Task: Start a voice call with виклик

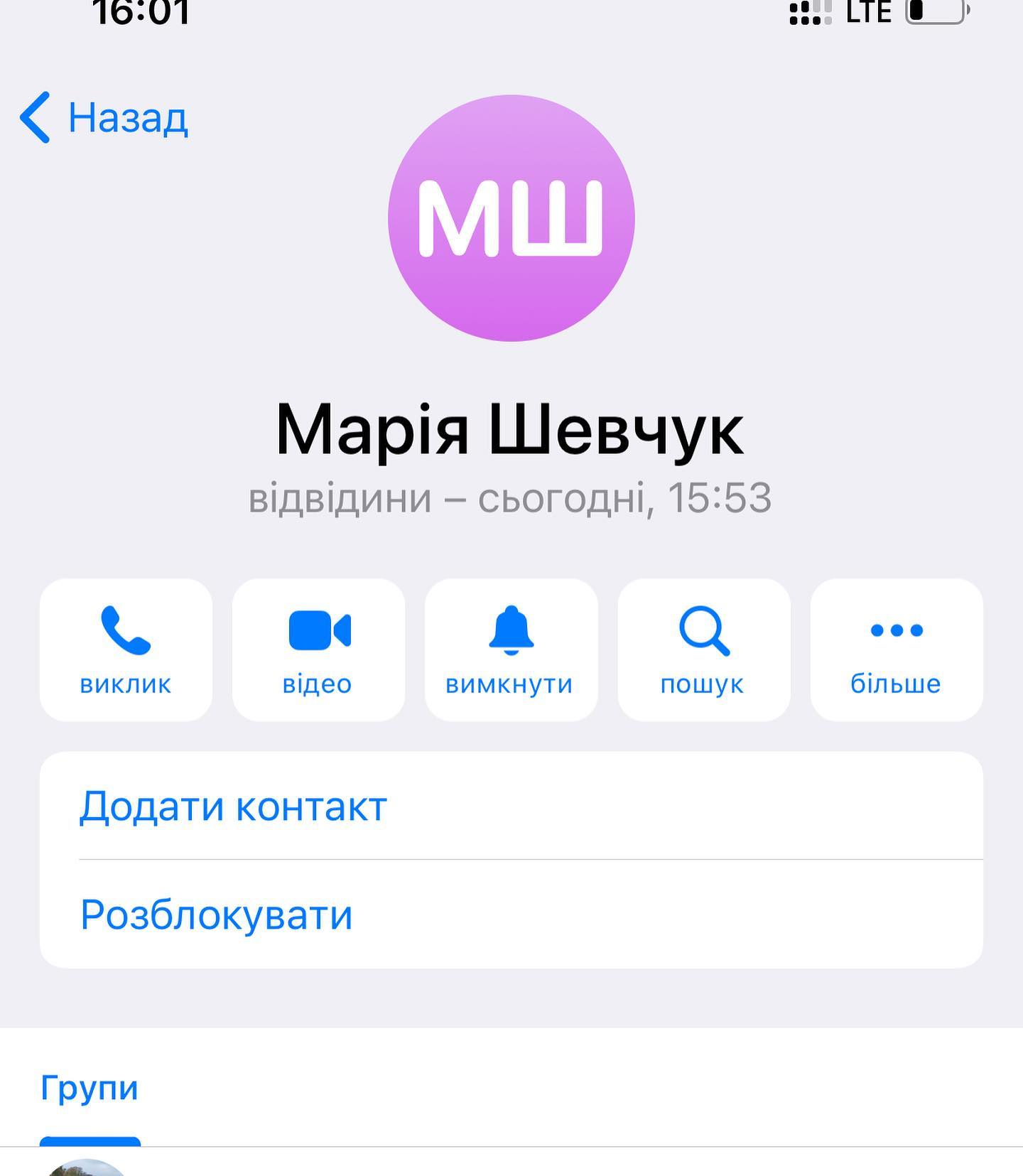Action: (126, 649)
